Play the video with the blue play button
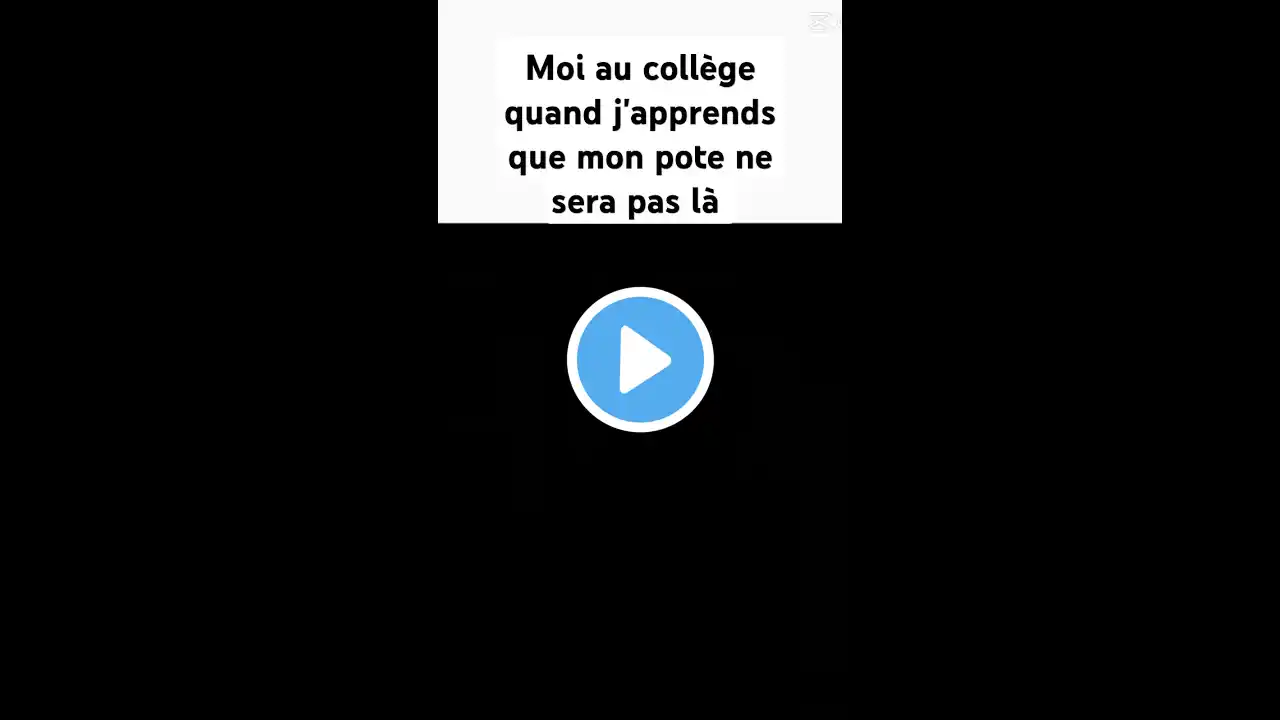1280x720 pixels. (x=640, y=360)
